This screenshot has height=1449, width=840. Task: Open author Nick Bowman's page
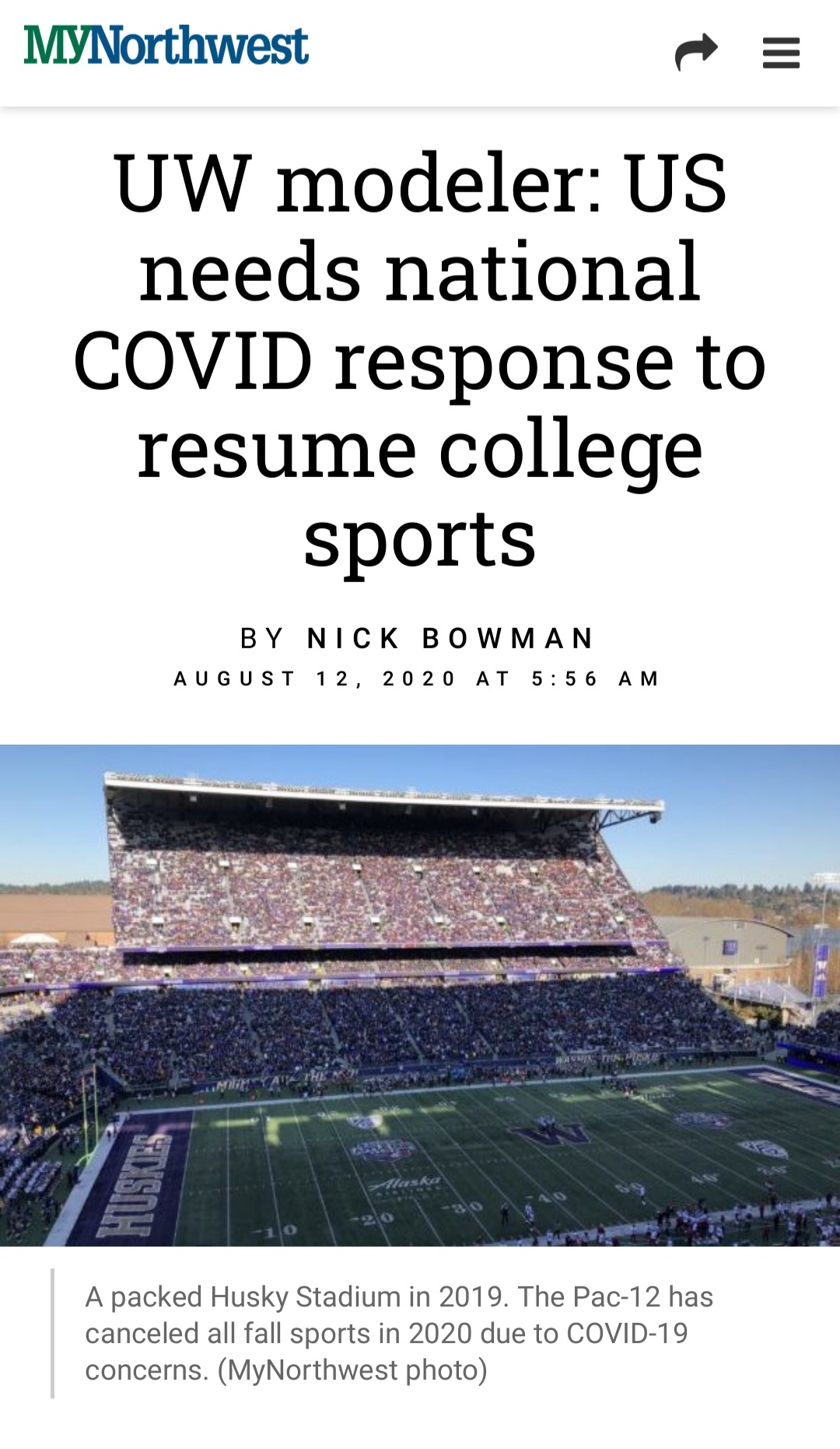[x=450, y=638]
